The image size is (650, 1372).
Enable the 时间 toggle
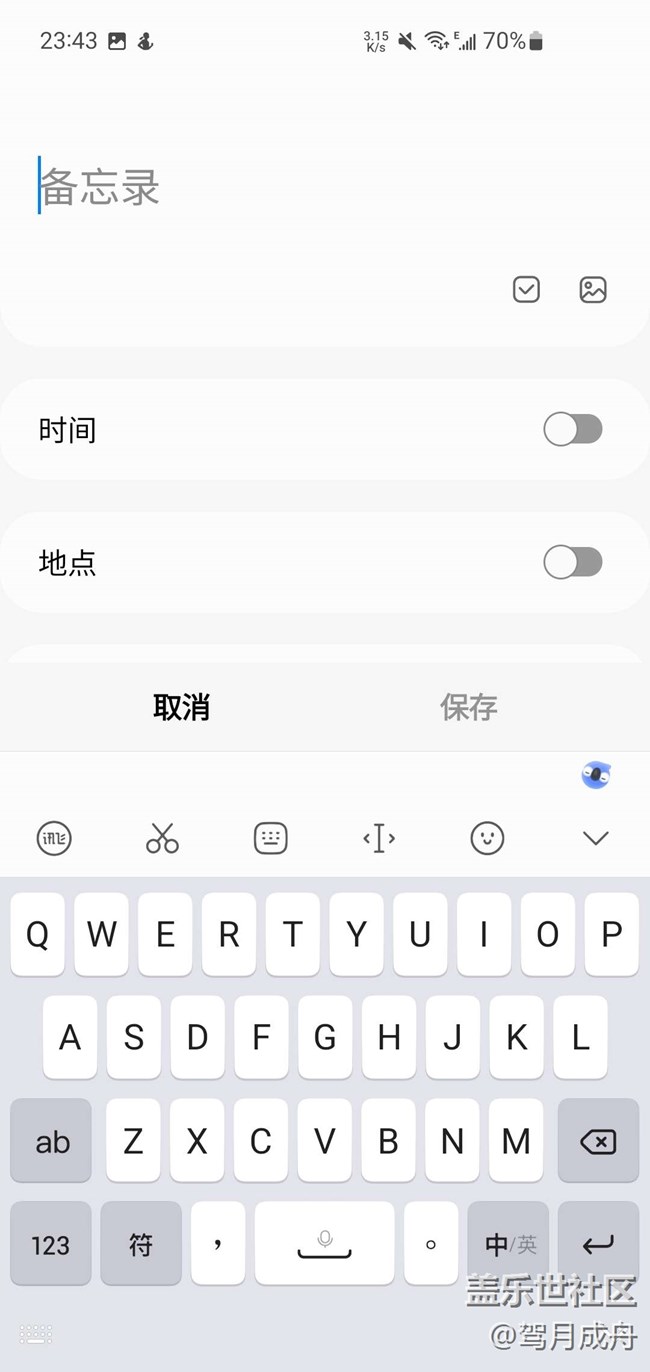pos(573,430)
